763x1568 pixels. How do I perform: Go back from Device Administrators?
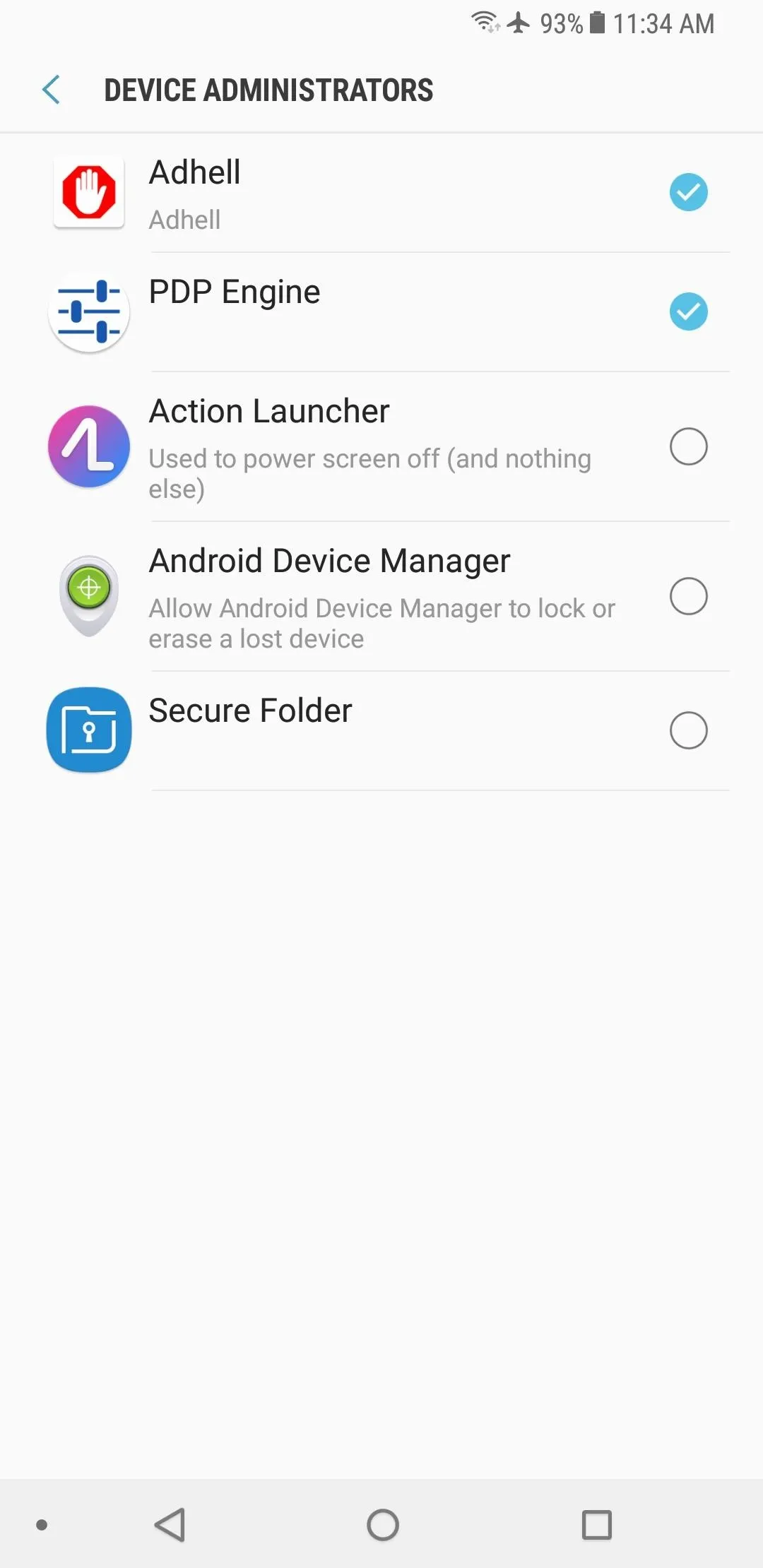pos(52,90)
